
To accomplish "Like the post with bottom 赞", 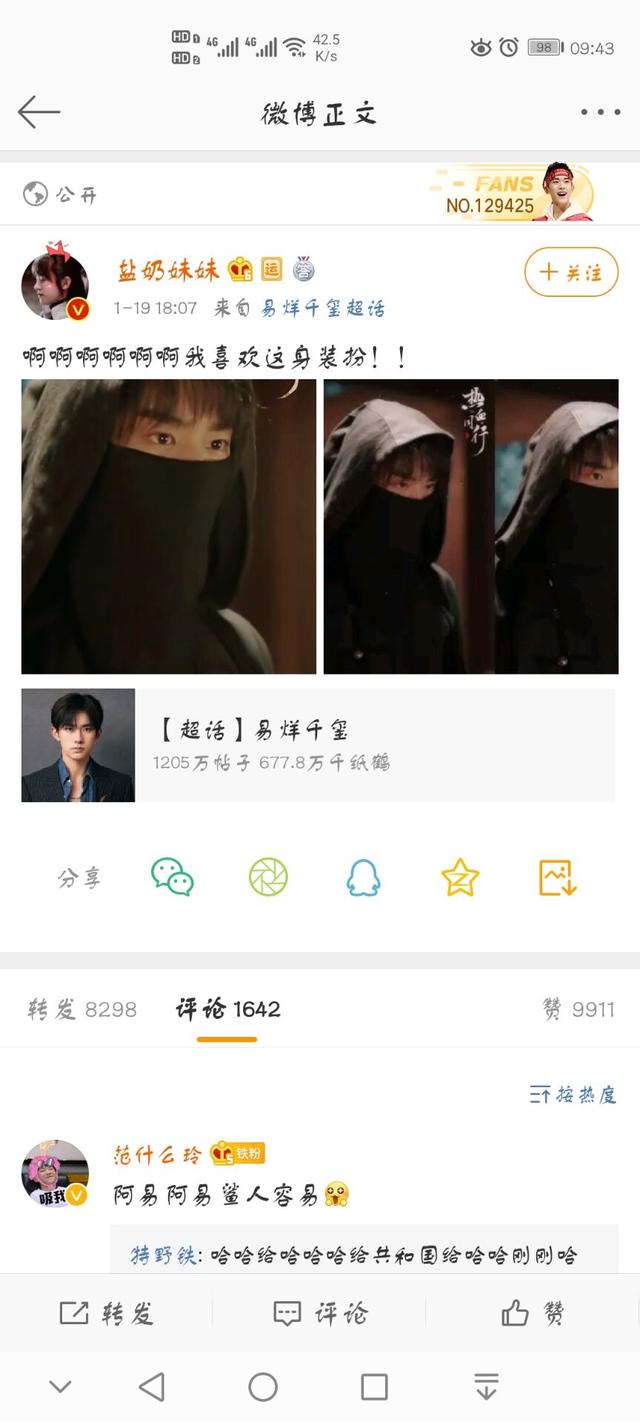I will pos(533,1313).
